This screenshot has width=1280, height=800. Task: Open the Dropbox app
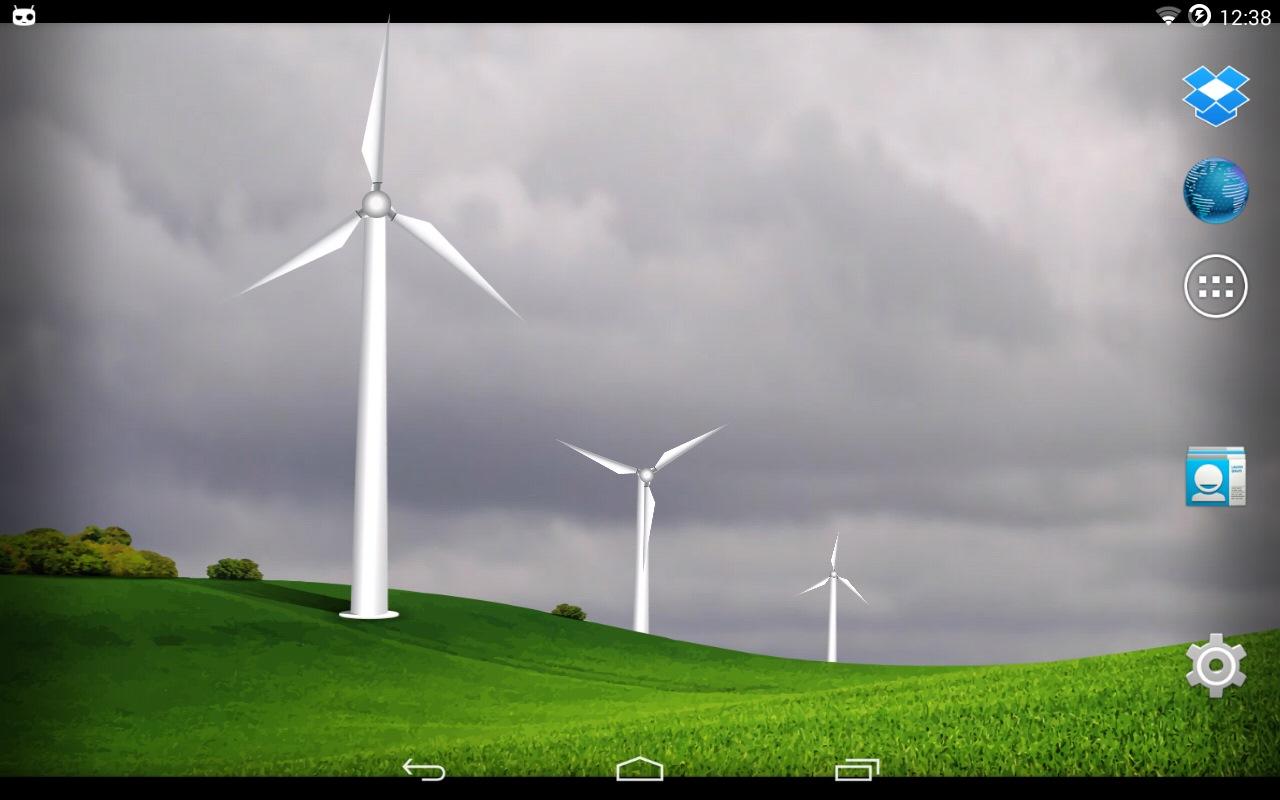point(1215,95)
